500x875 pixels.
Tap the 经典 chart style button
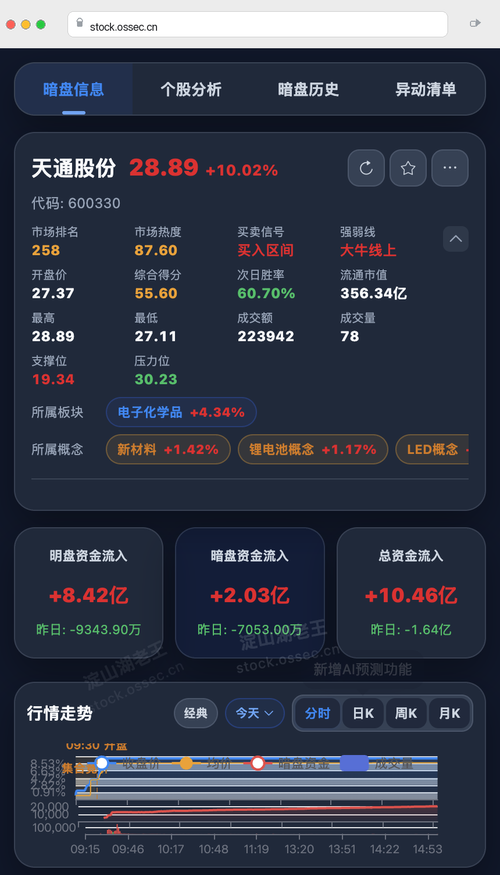point(196,713)
